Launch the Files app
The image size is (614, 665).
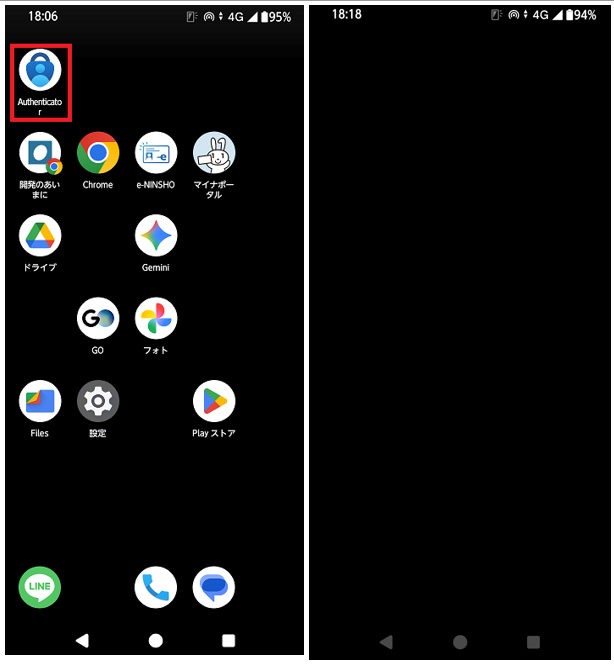click(x=40, y=402)
